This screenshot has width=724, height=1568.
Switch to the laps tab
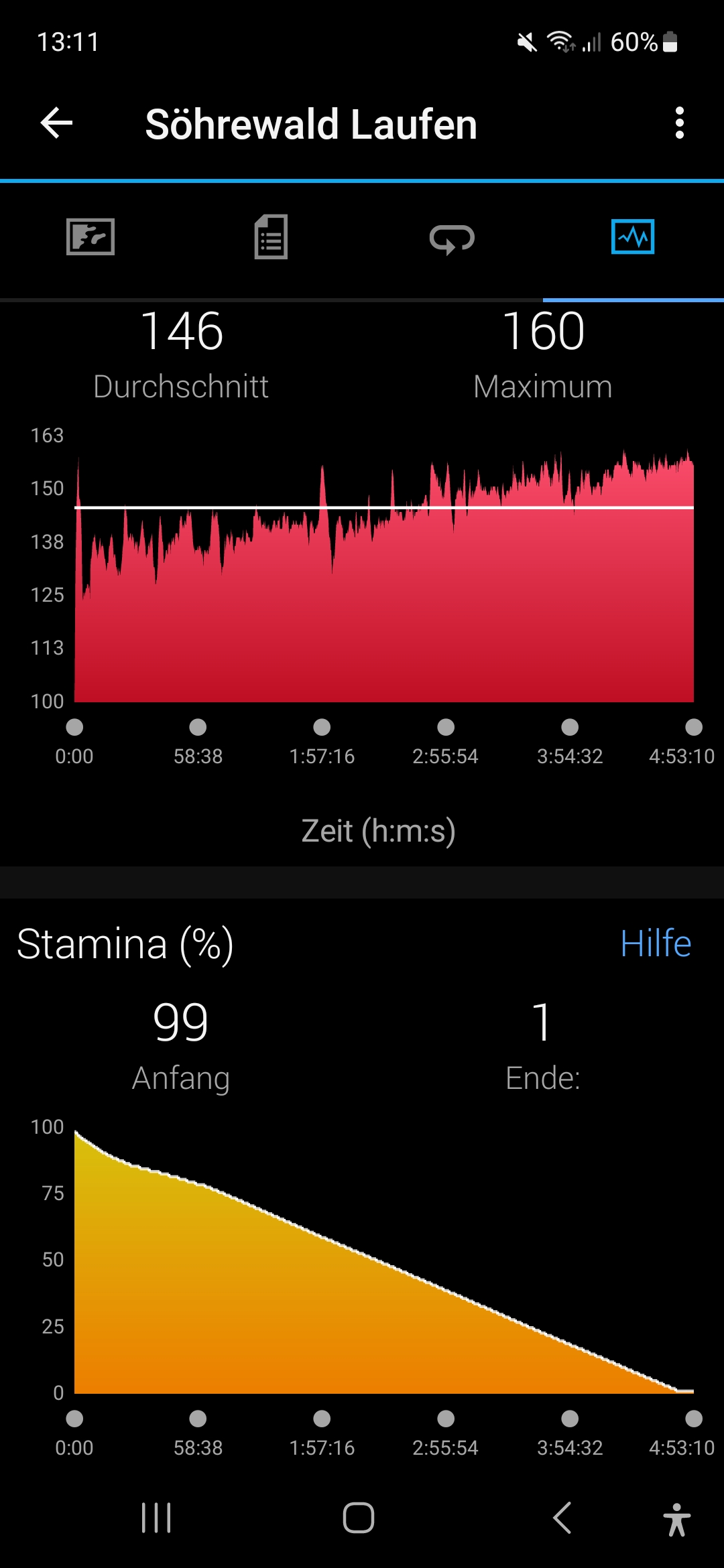452,238
